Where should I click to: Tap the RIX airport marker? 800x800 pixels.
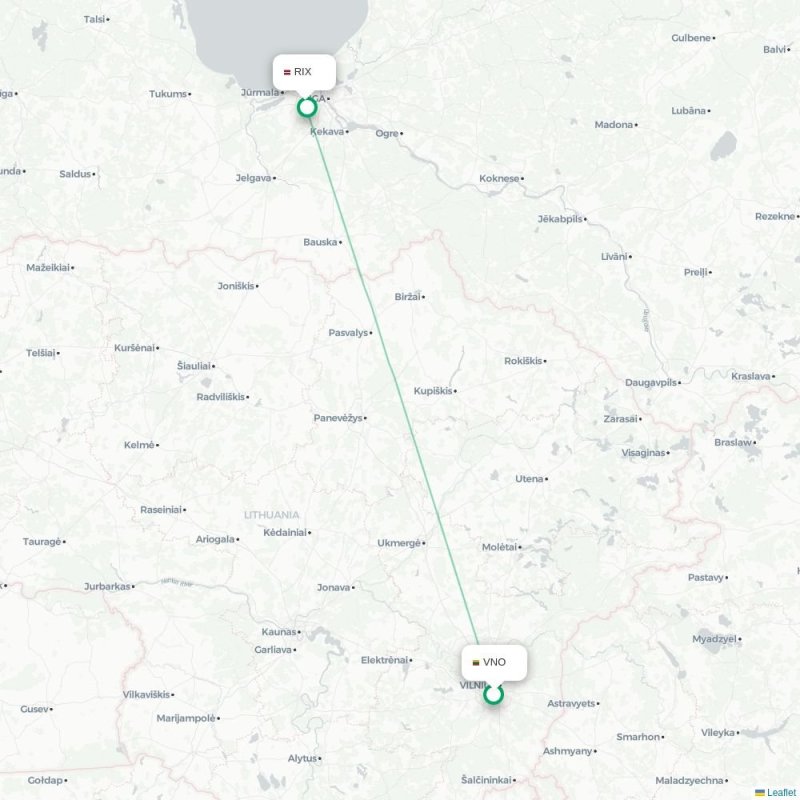coord(307,107)
